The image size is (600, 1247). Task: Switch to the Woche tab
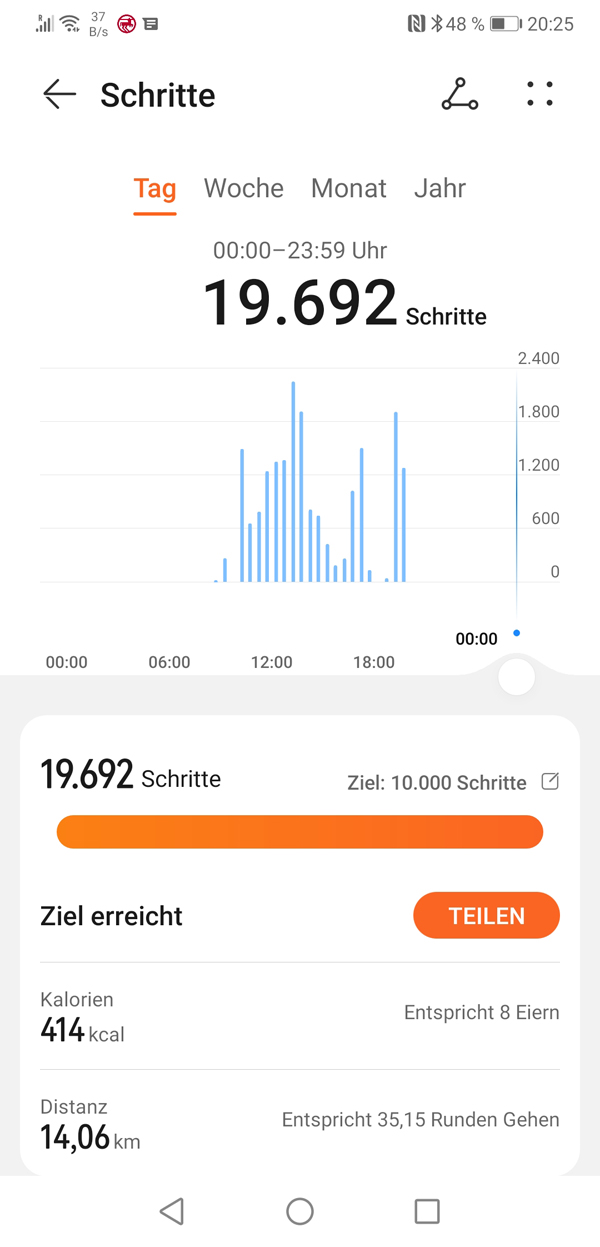tap(244, 189)
